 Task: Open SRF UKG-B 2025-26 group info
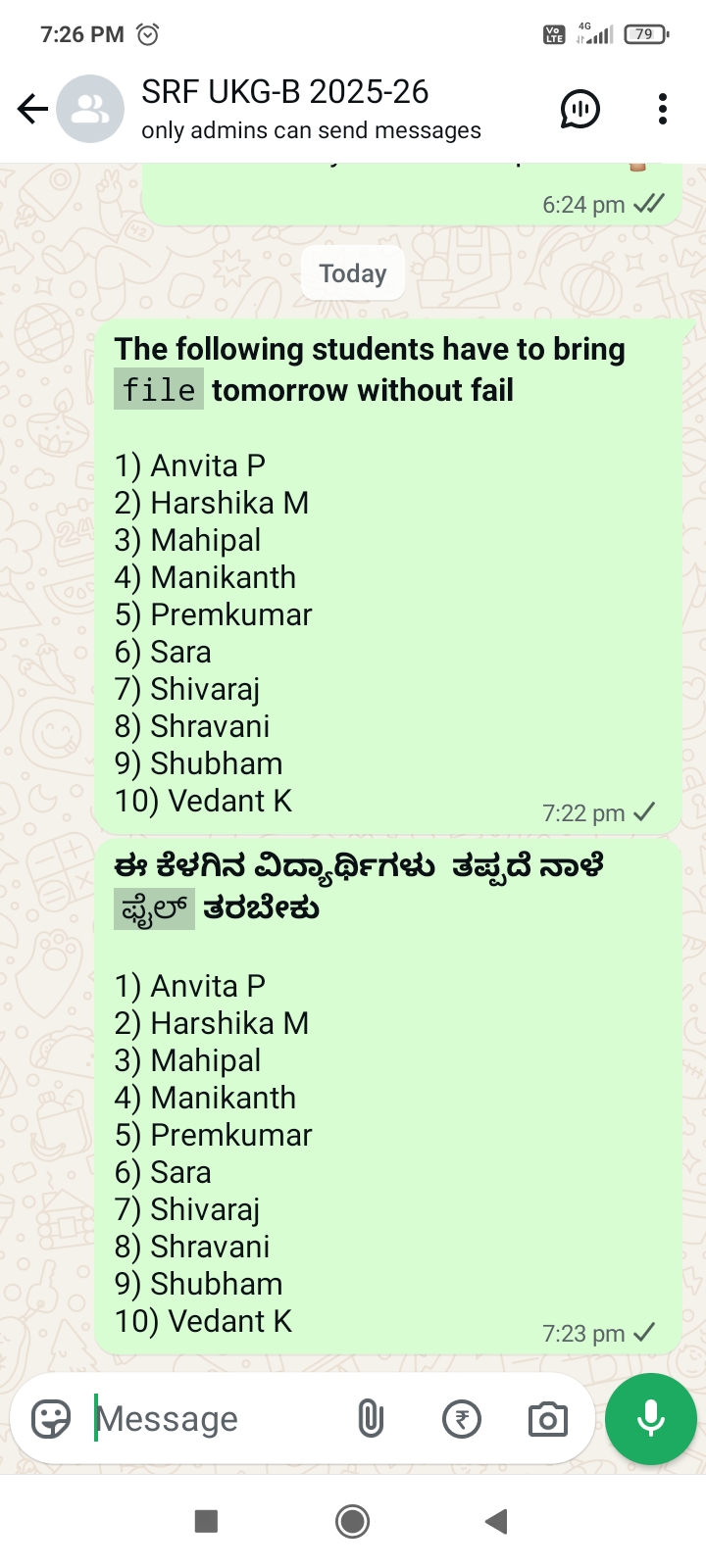(x=311, y=109)
